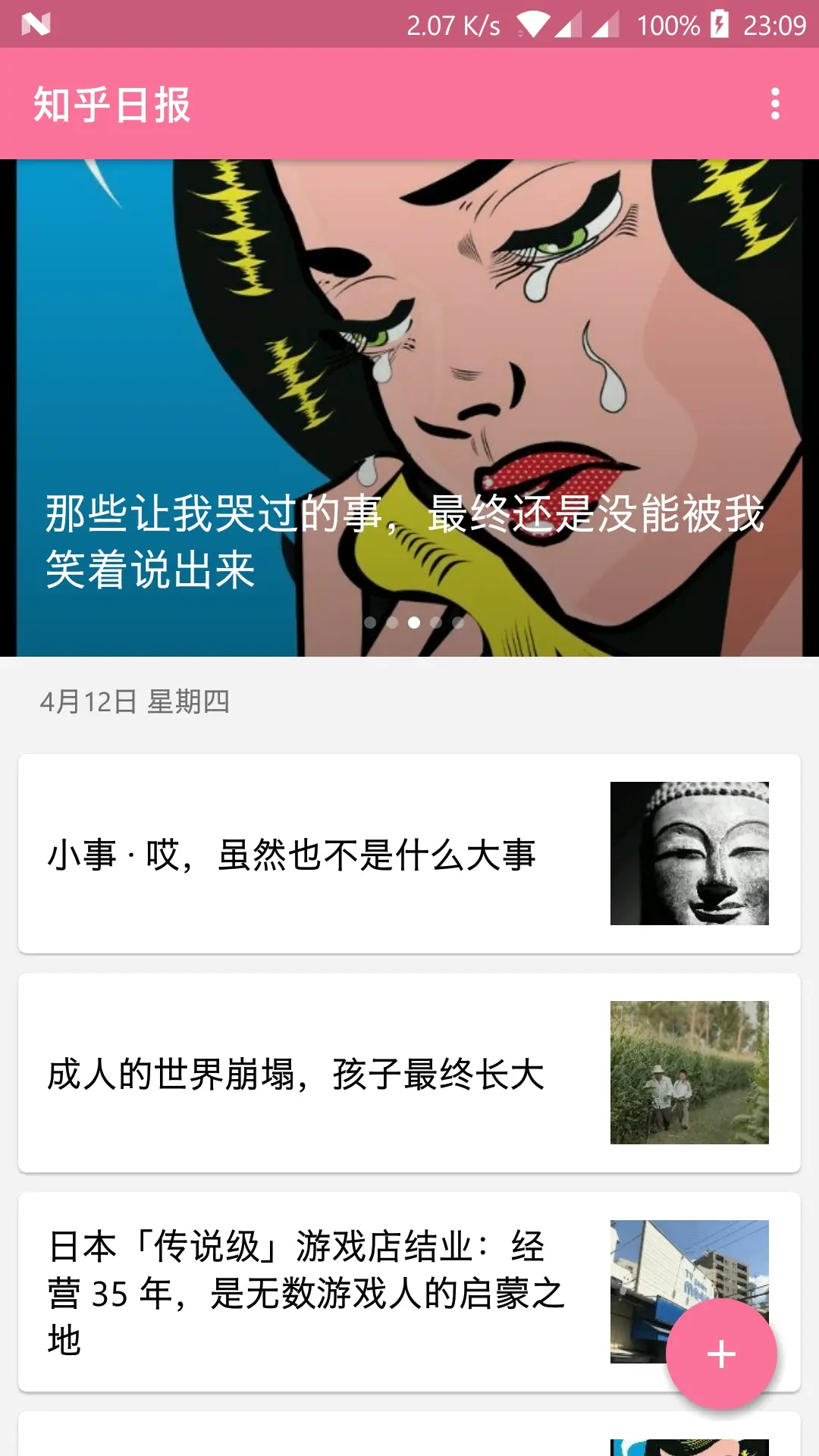Open the overflow menu in the app bar
819x1456 pixels.
(774, 104)
